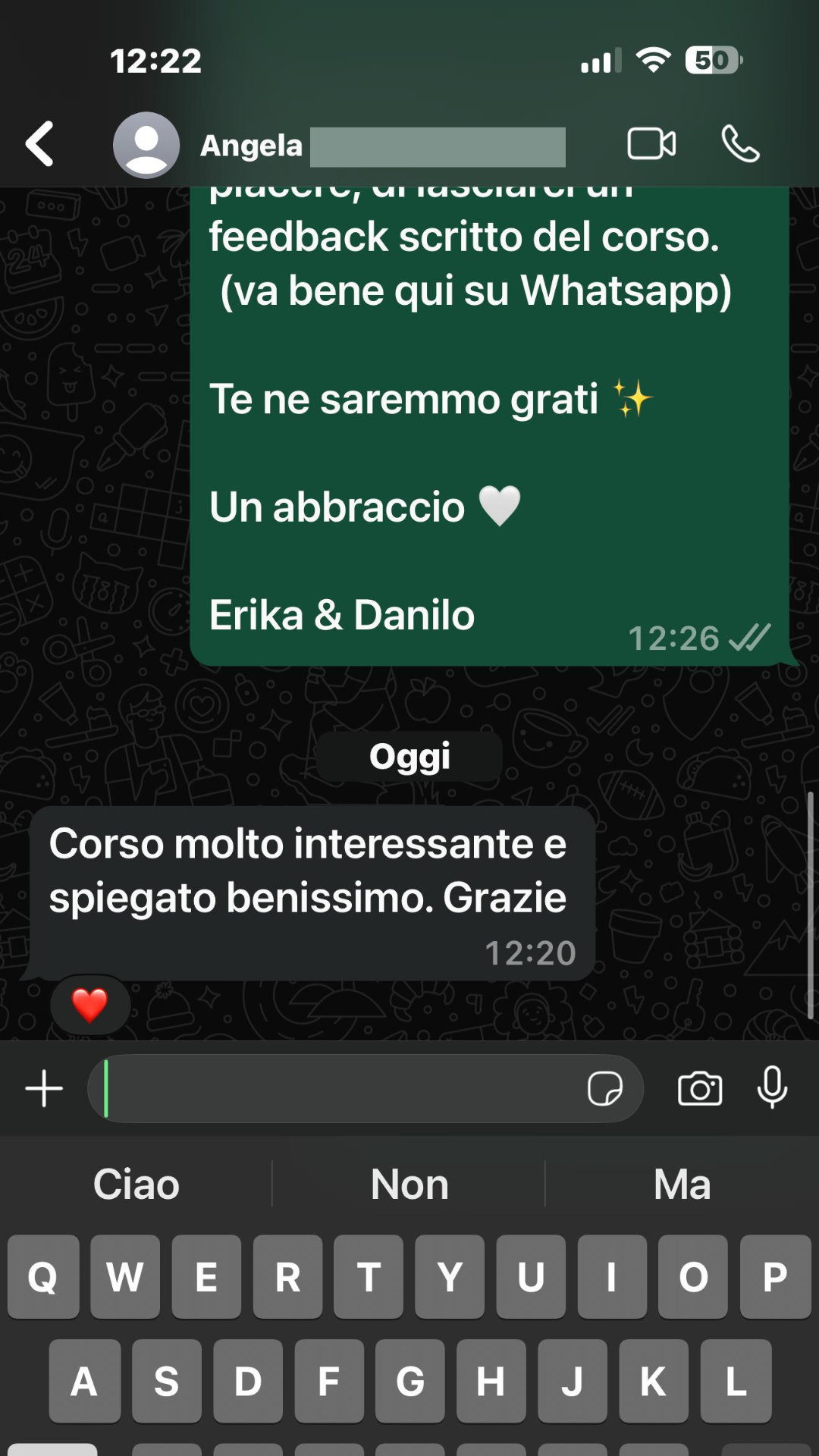This screenshot has height=1456, width=819.
Task: Start a video call with Angela
Action: tap(651, 144)
